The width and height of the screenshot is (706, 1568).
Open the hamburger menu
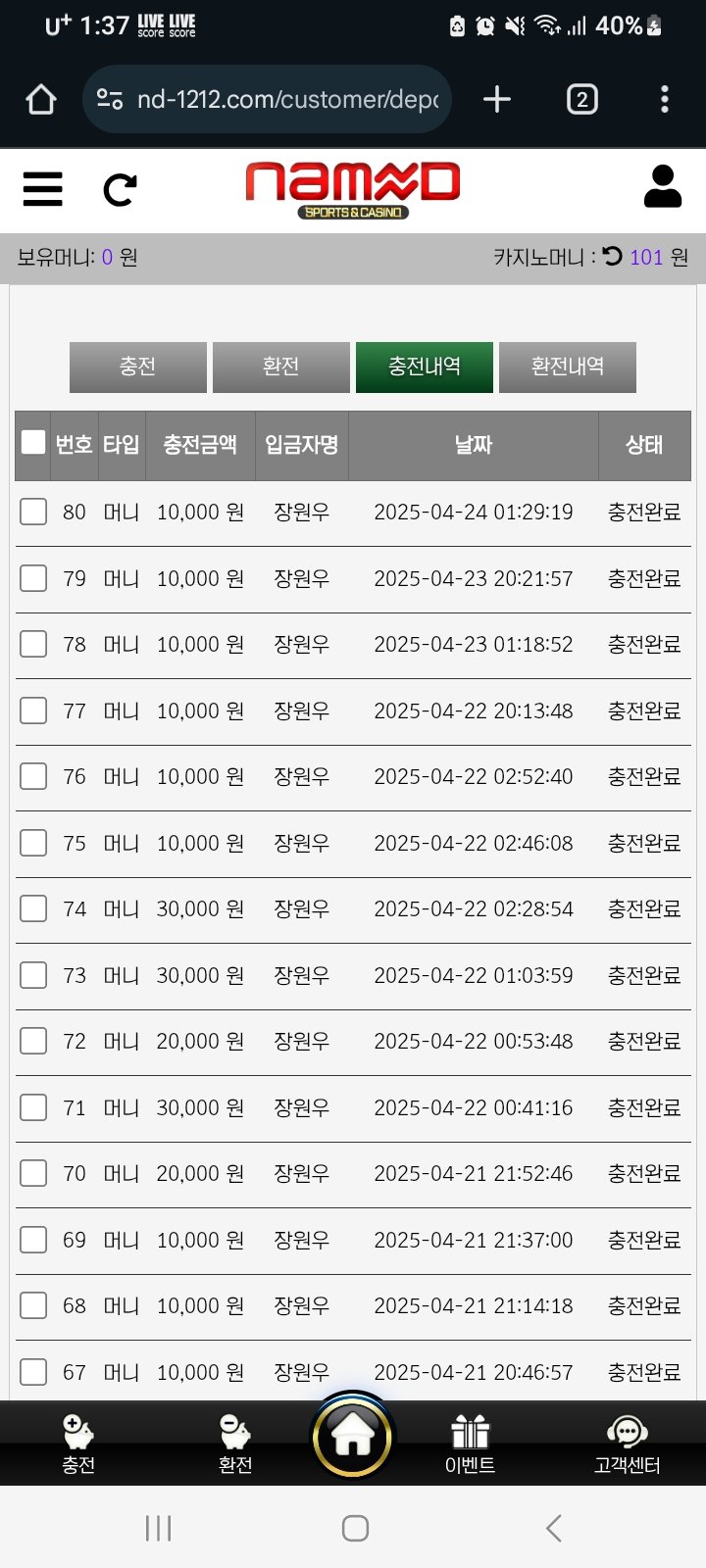point(42,188)
